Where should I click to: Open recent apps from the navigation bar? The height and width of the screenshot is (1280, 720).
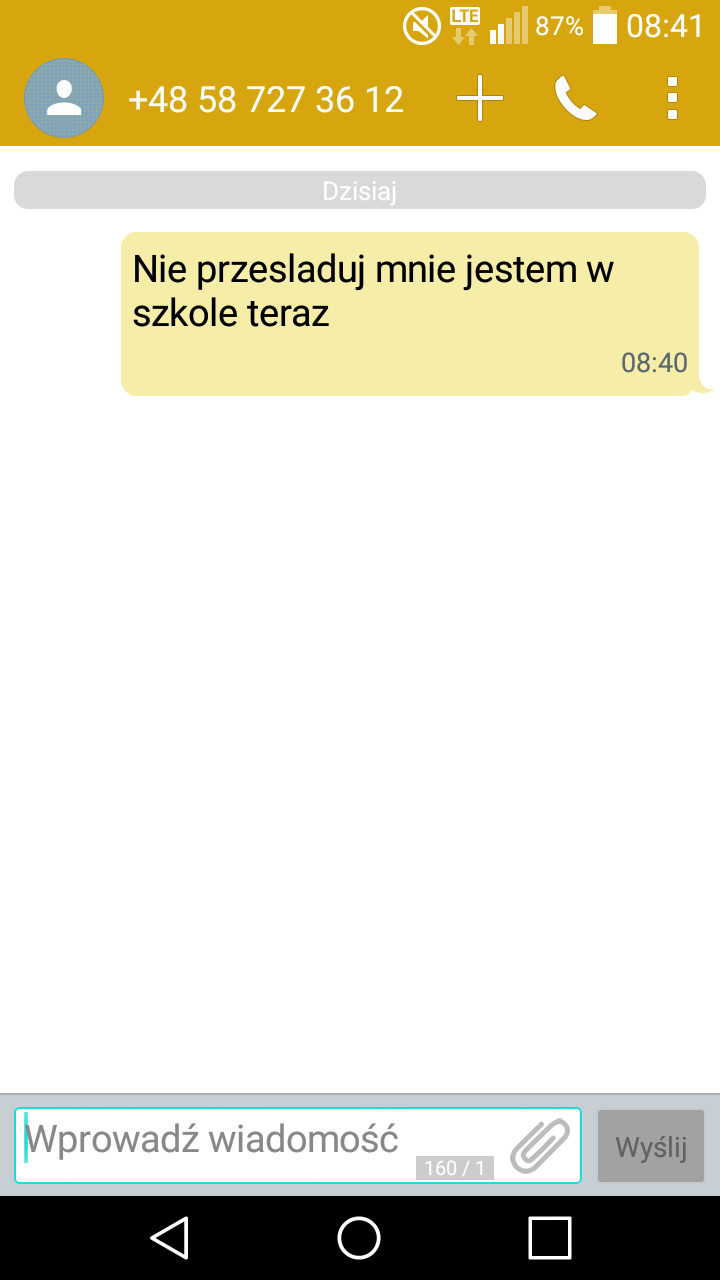(x=549, y=1238)
